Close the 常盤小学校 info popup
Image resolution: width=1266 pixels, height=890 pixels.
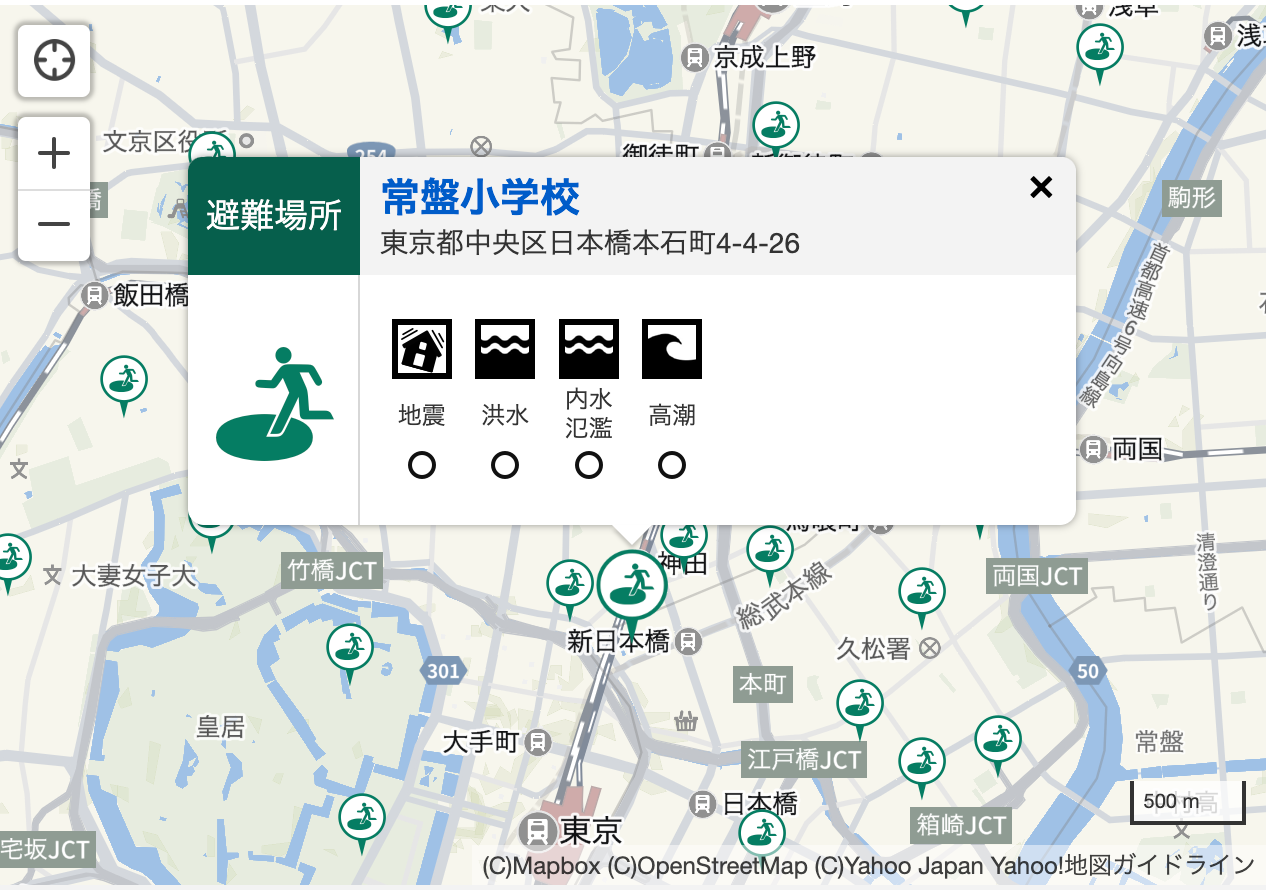click(x=1041, y=187)
